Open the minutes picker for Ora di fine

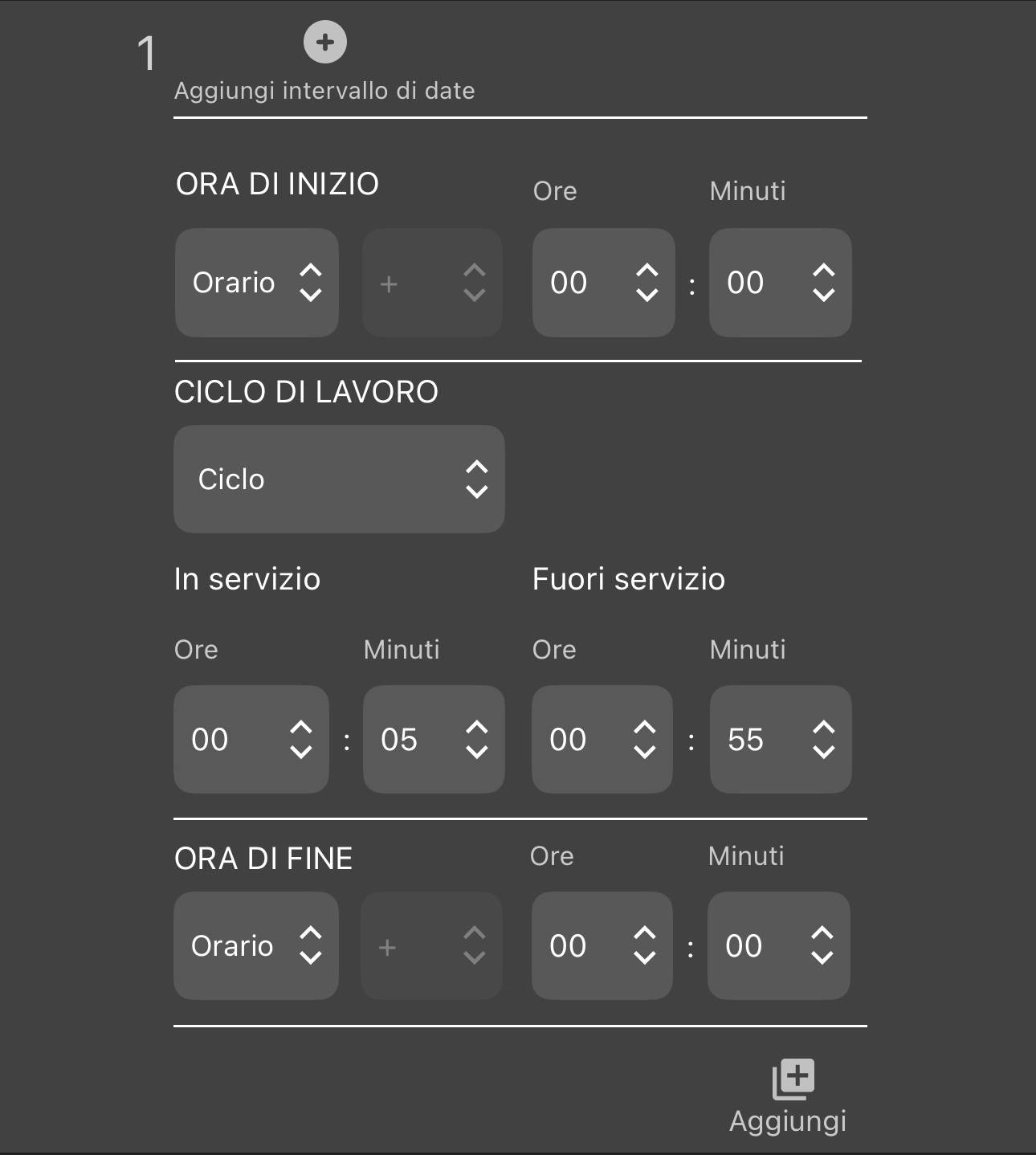pyautogui.click(x=778, y=945)
